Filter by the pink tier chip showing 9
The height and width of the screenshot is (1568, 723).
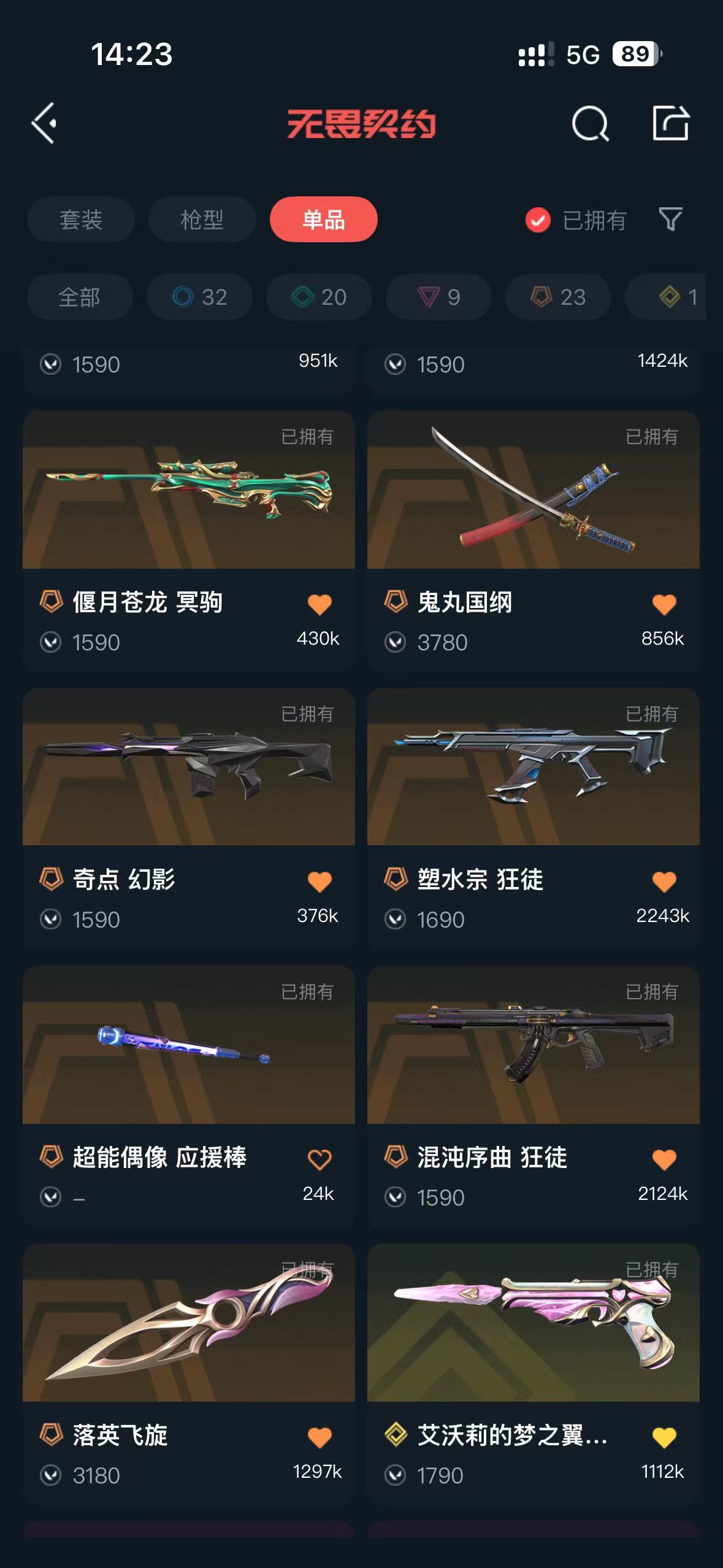pos(438,298)
